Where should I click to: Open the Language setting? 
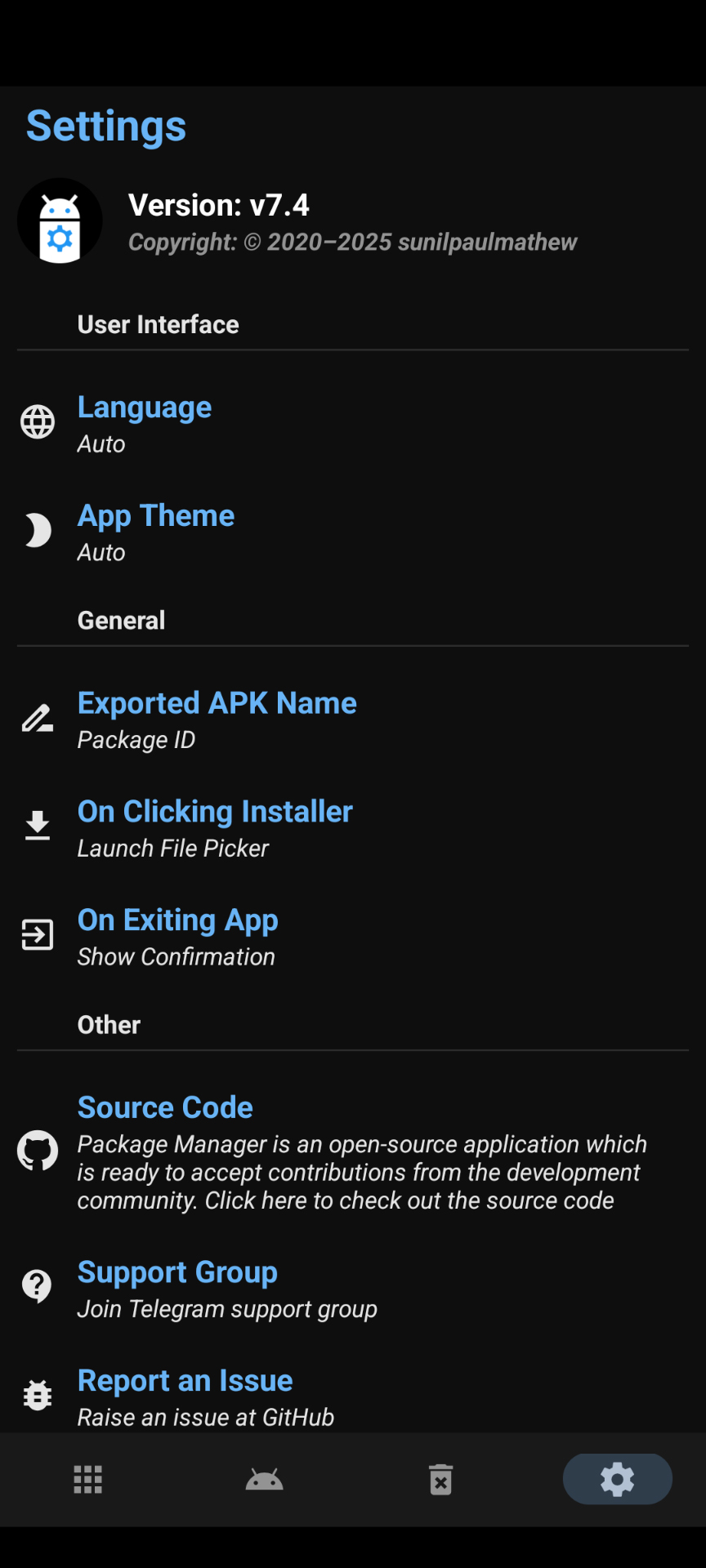pos(353,423)
